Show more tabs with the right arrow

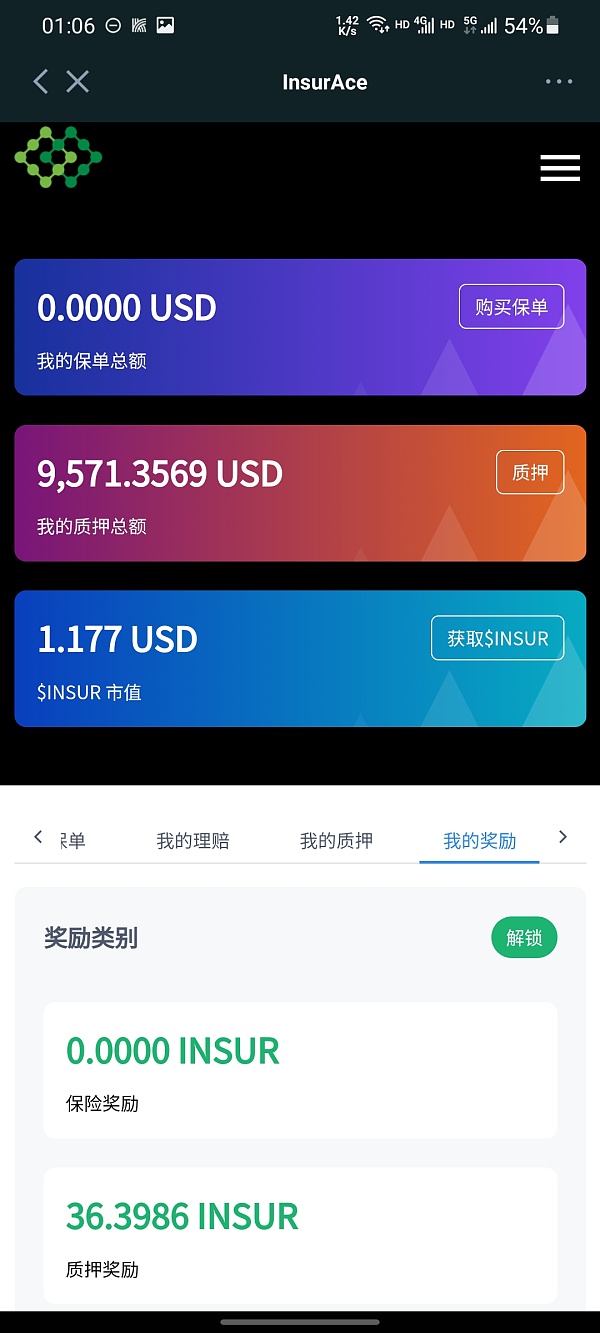pos(563,837)
